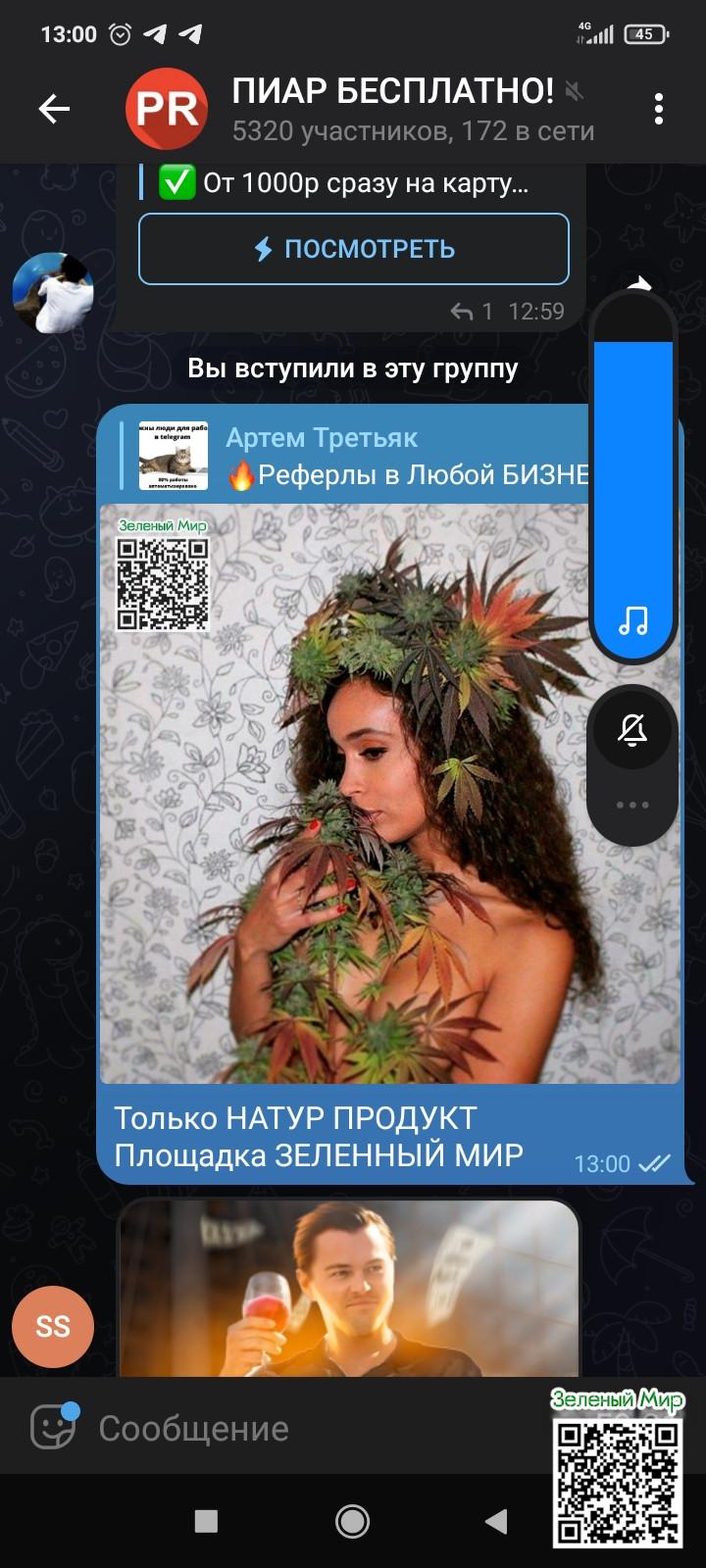Go back to the chat list

coord(54,109)
